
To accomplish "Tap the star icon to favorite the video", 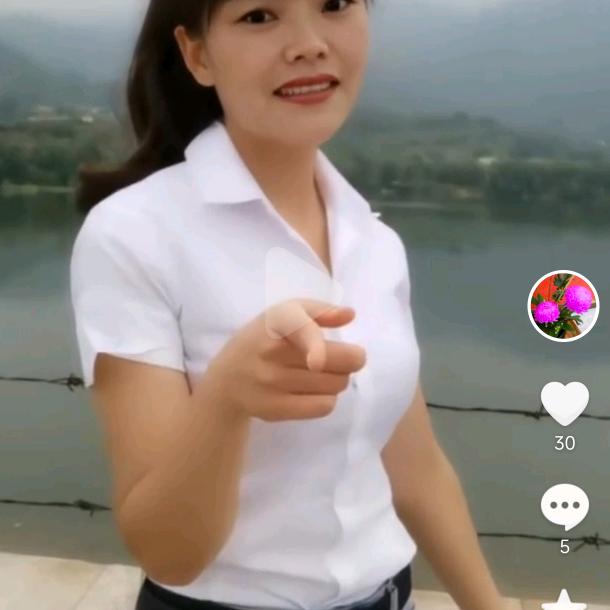I will (x=564, y=600).
